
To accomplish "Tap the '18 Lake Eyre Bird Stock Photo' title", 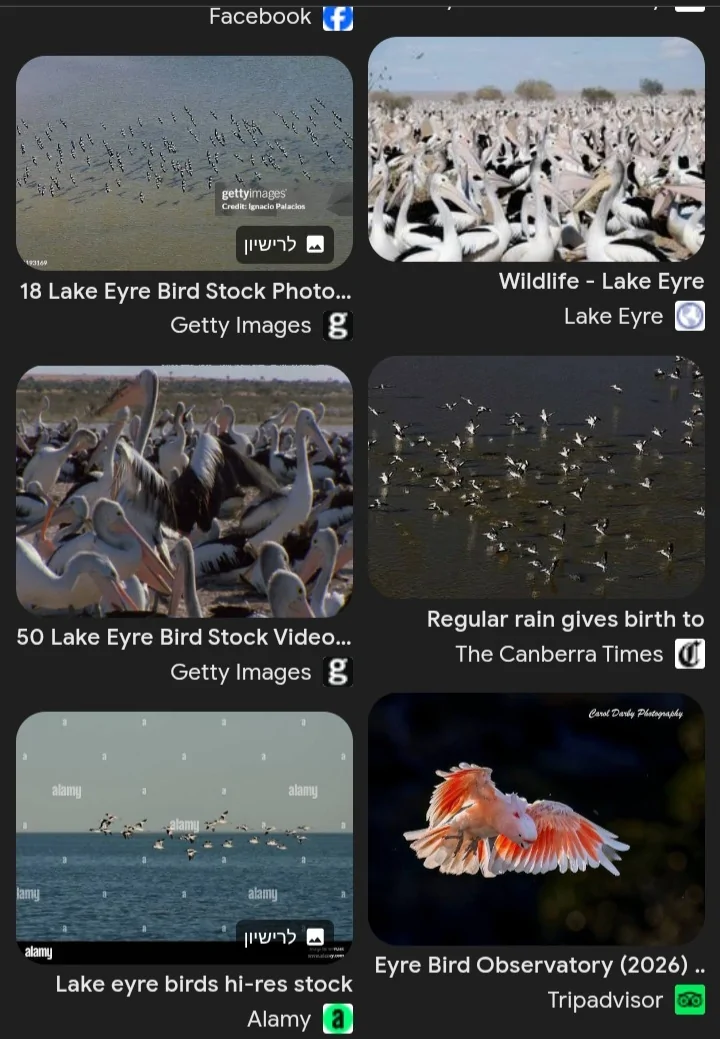I will [x=186, y=292].
